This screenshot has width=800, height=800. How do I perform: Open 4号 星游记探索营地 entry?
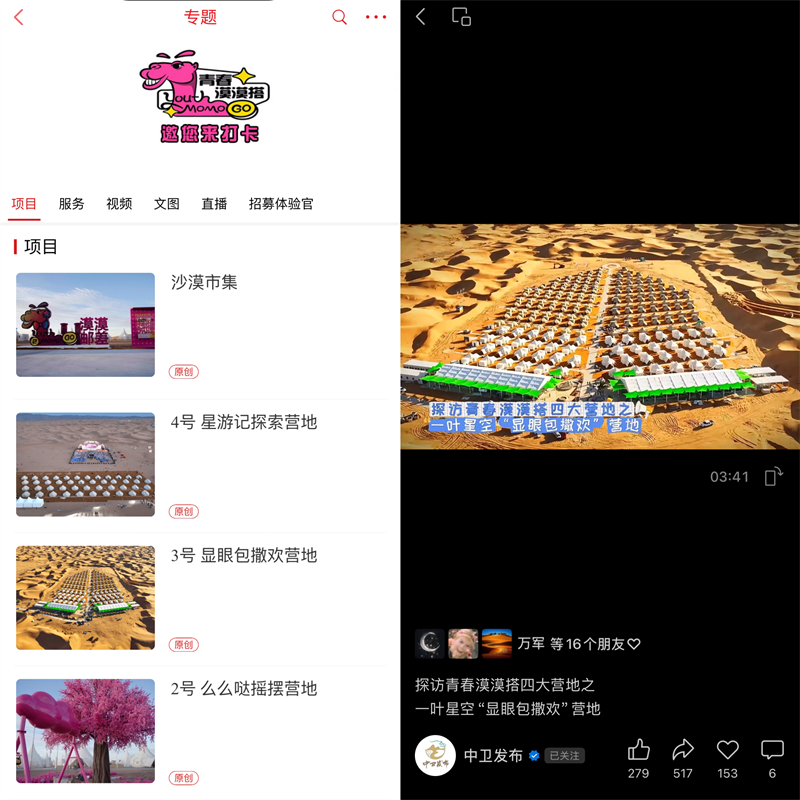pyautogui.click(x=243, y=423)
